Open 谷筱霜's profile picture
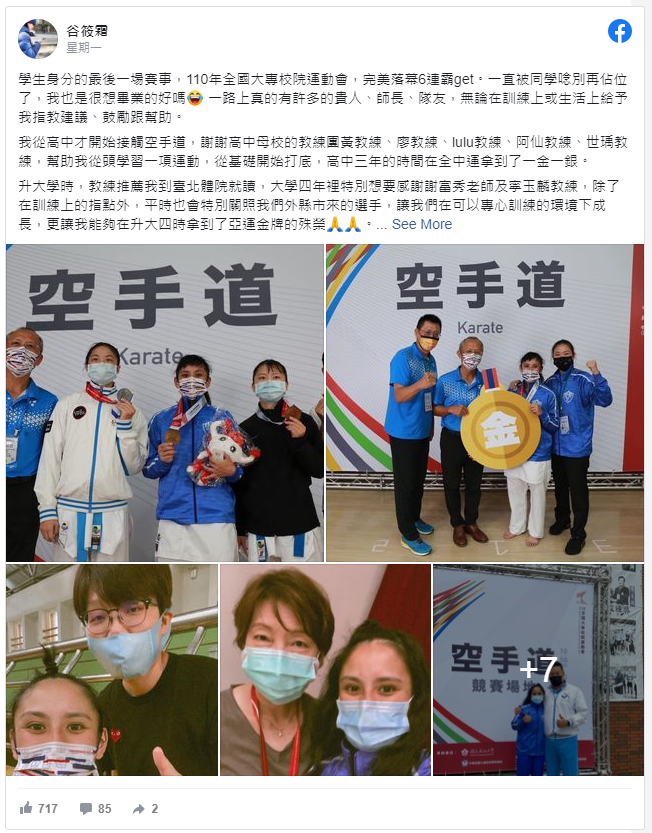The height and width of the screenshot is (833, 652). tap(38, 38)
